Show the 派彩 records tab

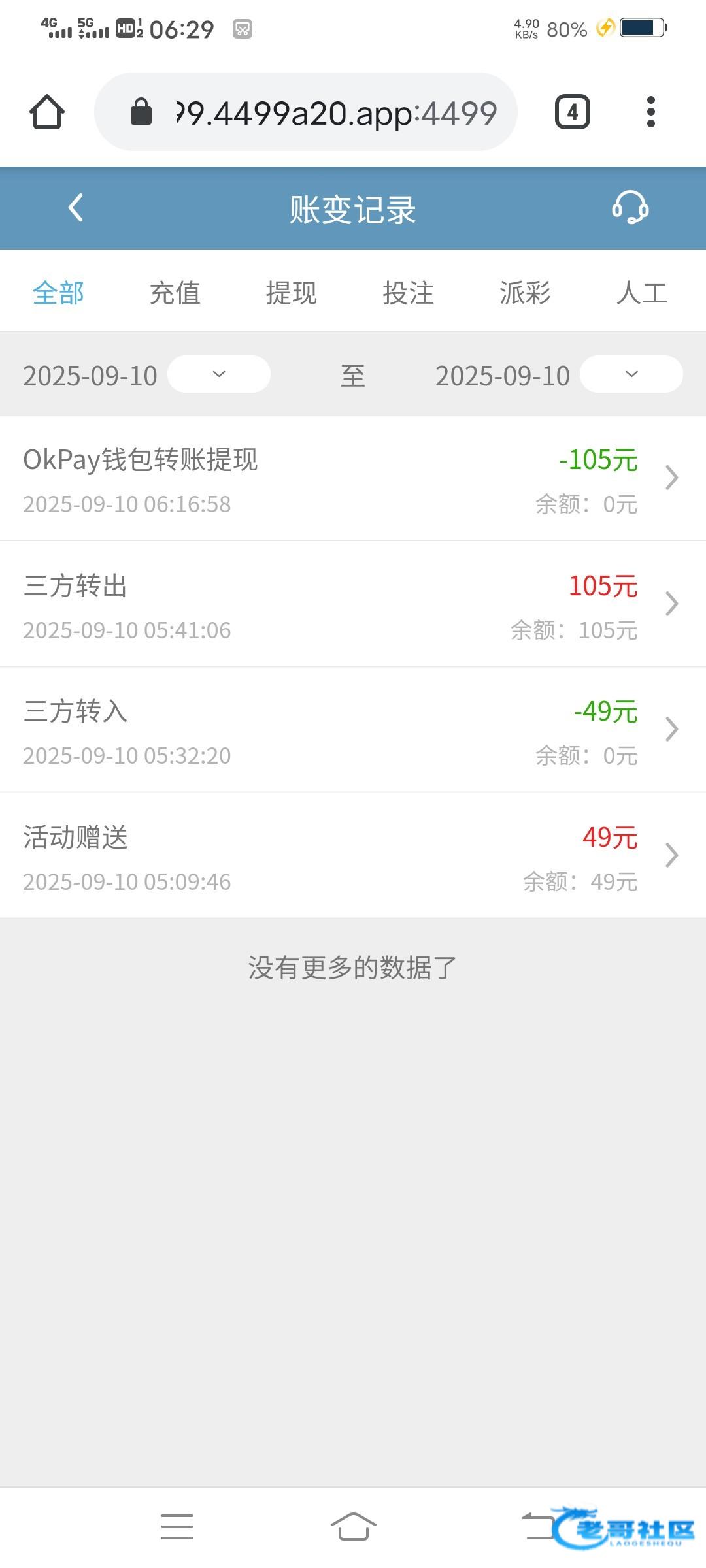click(525, 293)
